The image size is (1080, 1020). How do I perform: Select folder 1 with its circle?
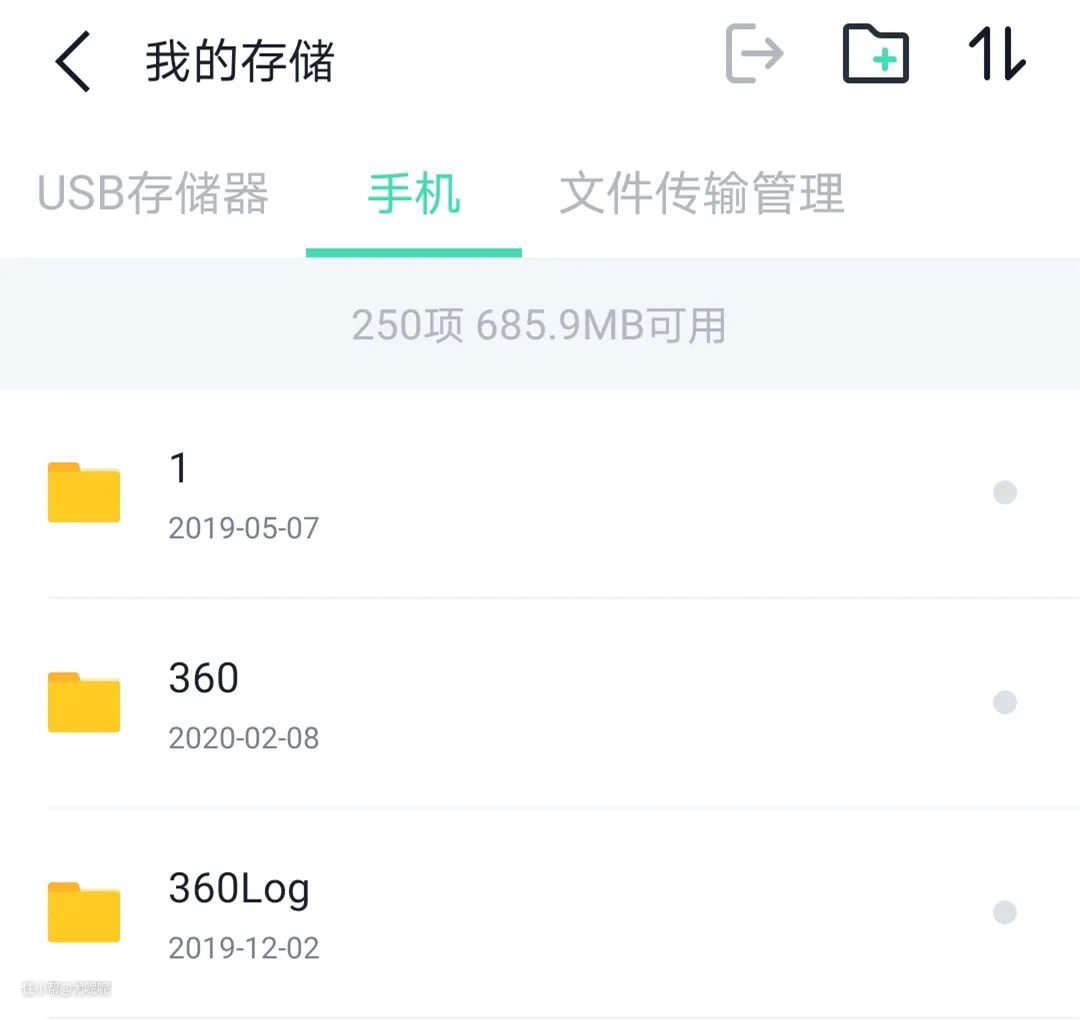[x=1004, y=493]
